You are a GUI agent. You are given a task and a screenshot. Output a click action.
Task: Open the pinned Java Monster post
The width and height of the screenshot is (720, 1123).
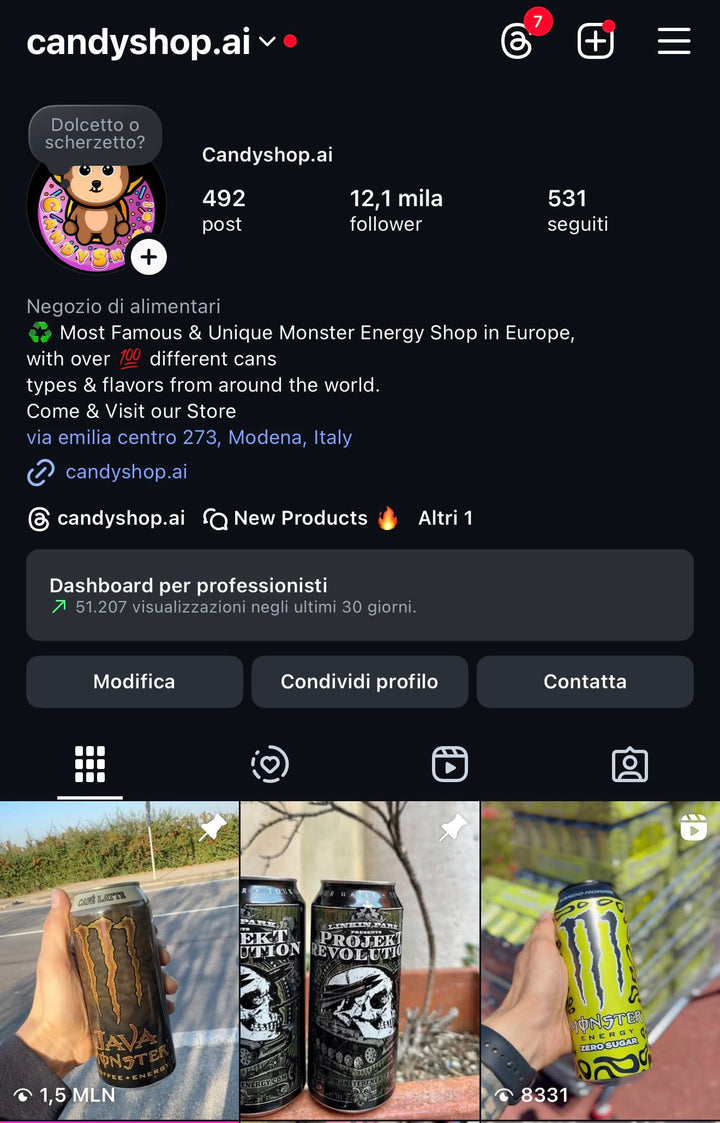(x=119, y=960)
